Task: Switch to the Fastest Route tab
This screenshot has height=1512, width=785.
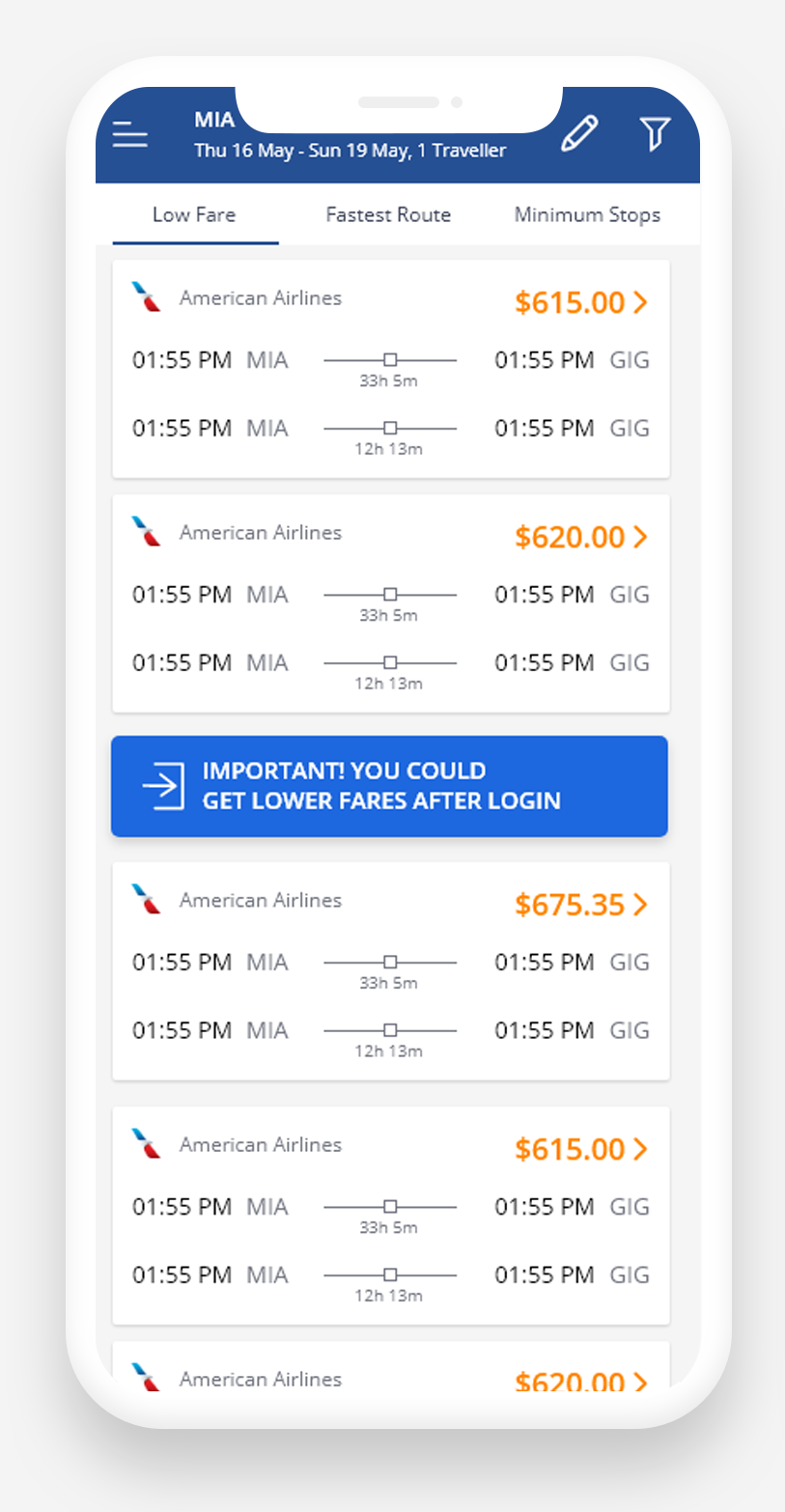Action: [x=388, y=214]
